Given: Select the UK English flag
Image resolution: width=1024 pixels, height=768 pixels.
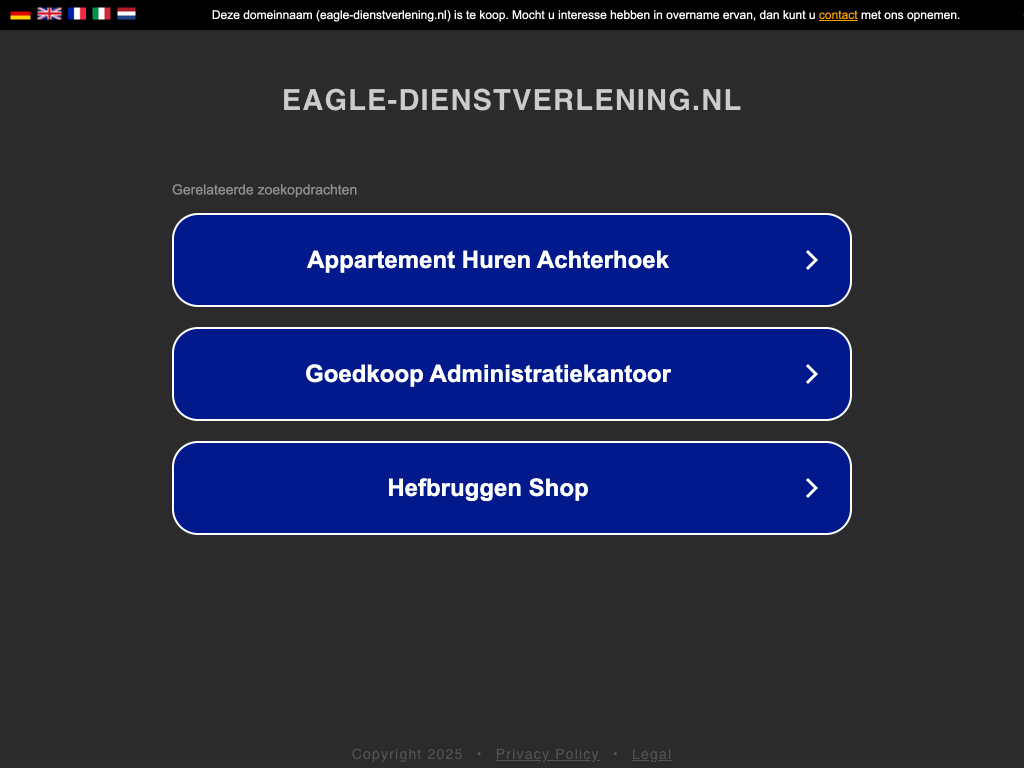Looking at the screenshot, I should click(x=49, y=14).
